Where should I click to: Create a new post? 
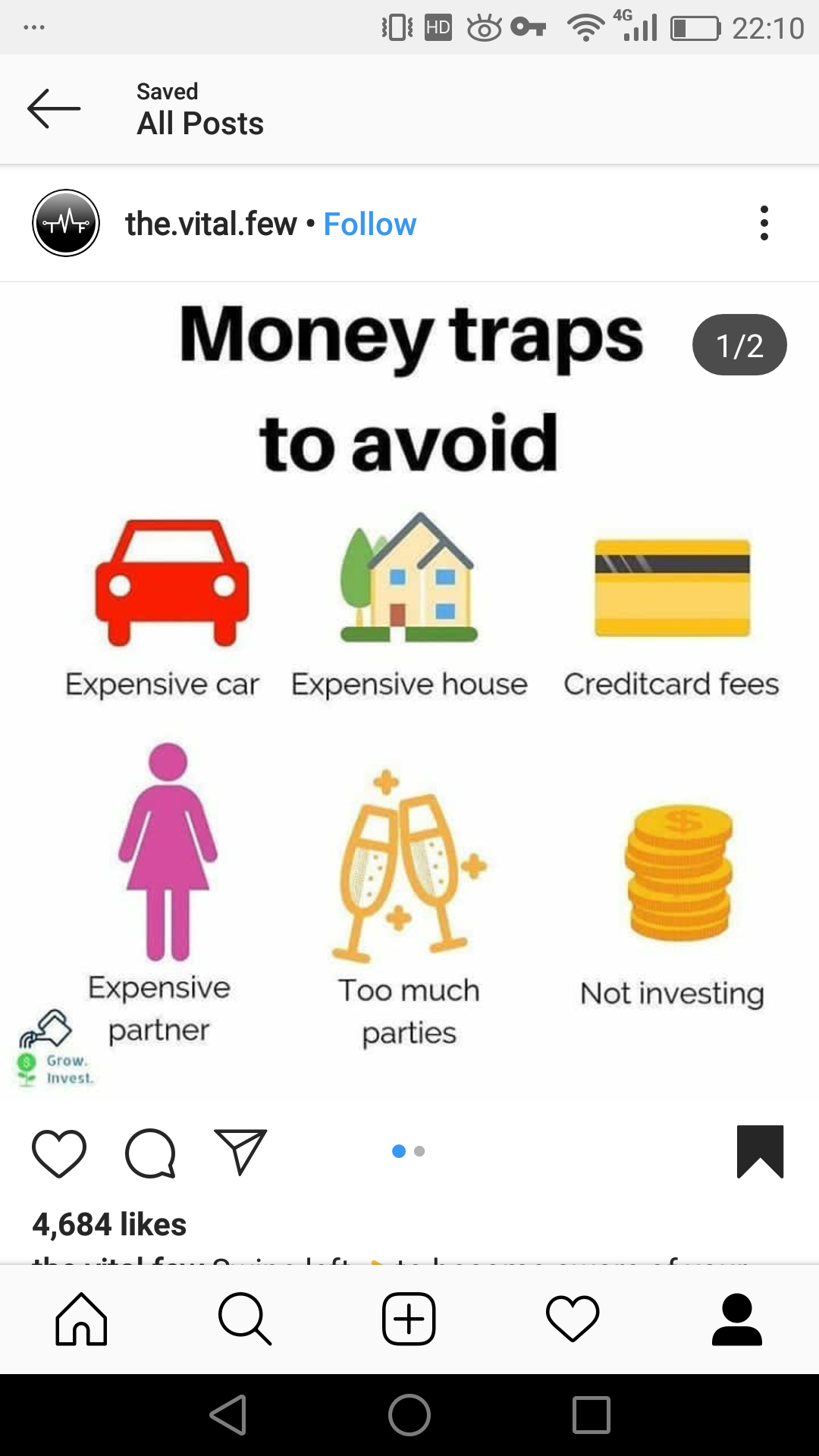pyautogui.click(x=409, y=1319)
